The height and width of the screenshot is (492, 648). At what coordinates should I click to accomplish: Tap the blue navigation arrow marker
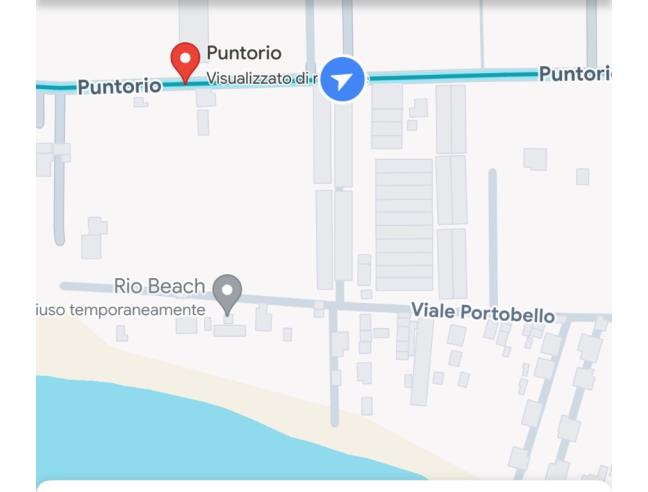coord(342,79)
